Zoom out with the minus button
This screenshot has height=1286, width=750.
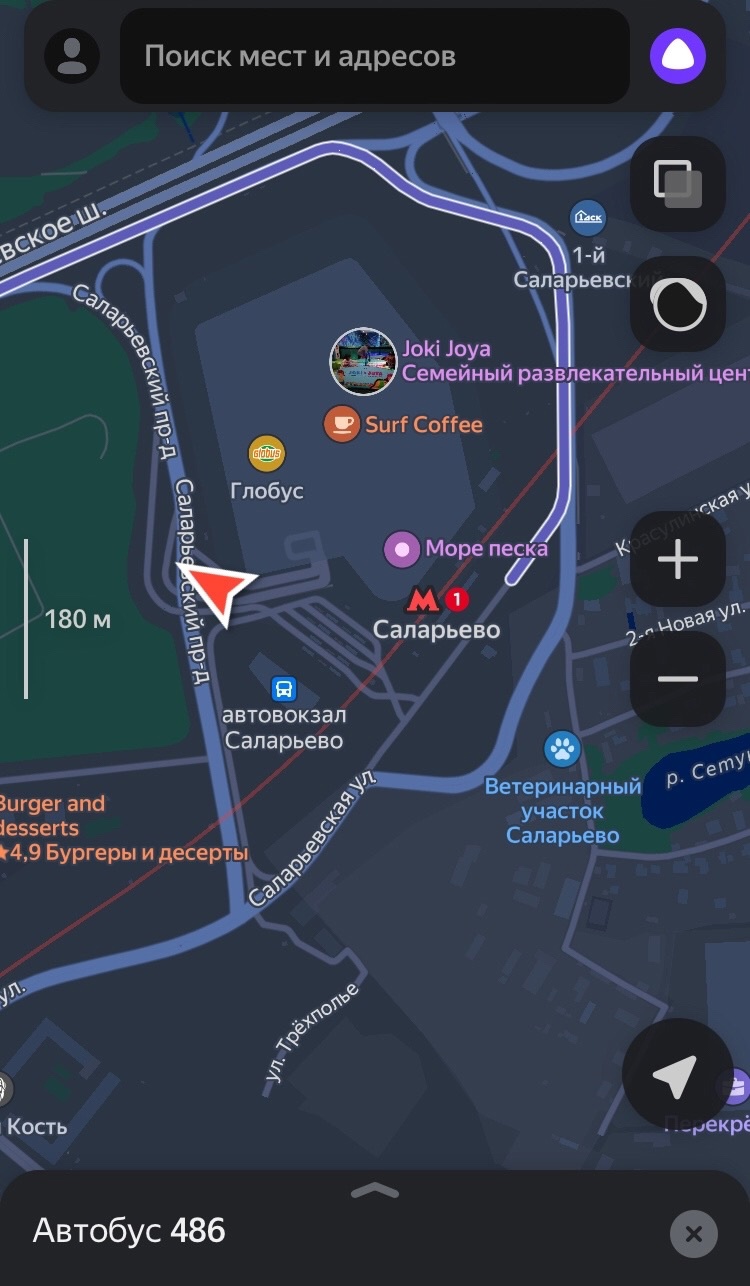pyautogui.click(x=678, y=679)
